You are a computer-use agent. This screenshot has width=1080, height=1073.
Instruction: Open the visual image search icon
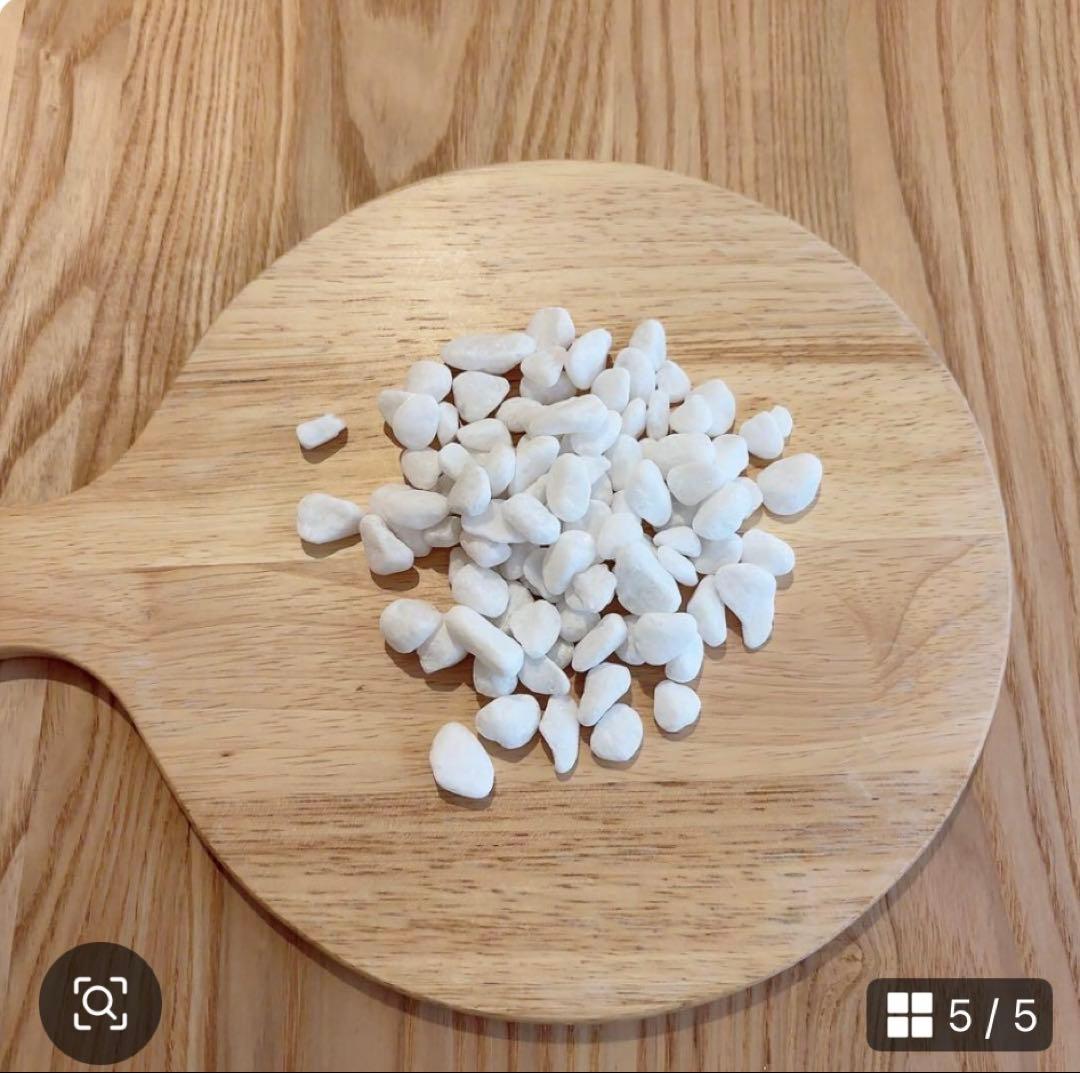click(x=101, y=1003)
